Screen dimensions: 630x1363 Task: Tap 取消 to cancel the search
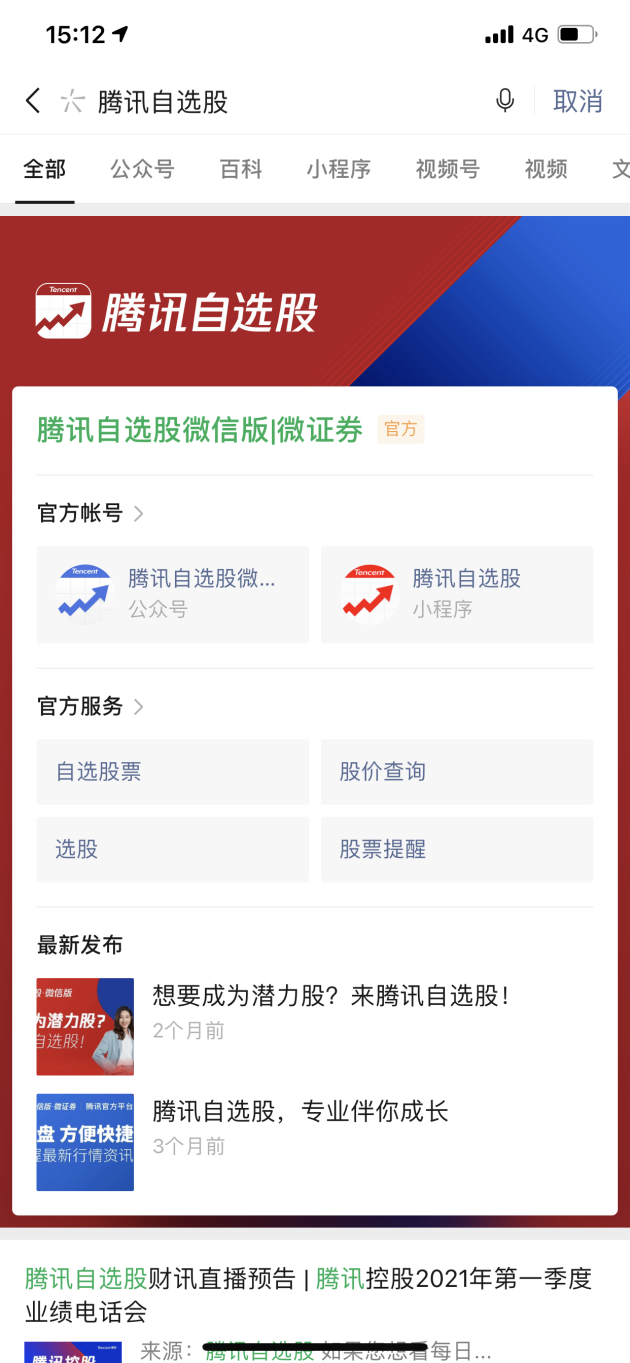[578, 101]
